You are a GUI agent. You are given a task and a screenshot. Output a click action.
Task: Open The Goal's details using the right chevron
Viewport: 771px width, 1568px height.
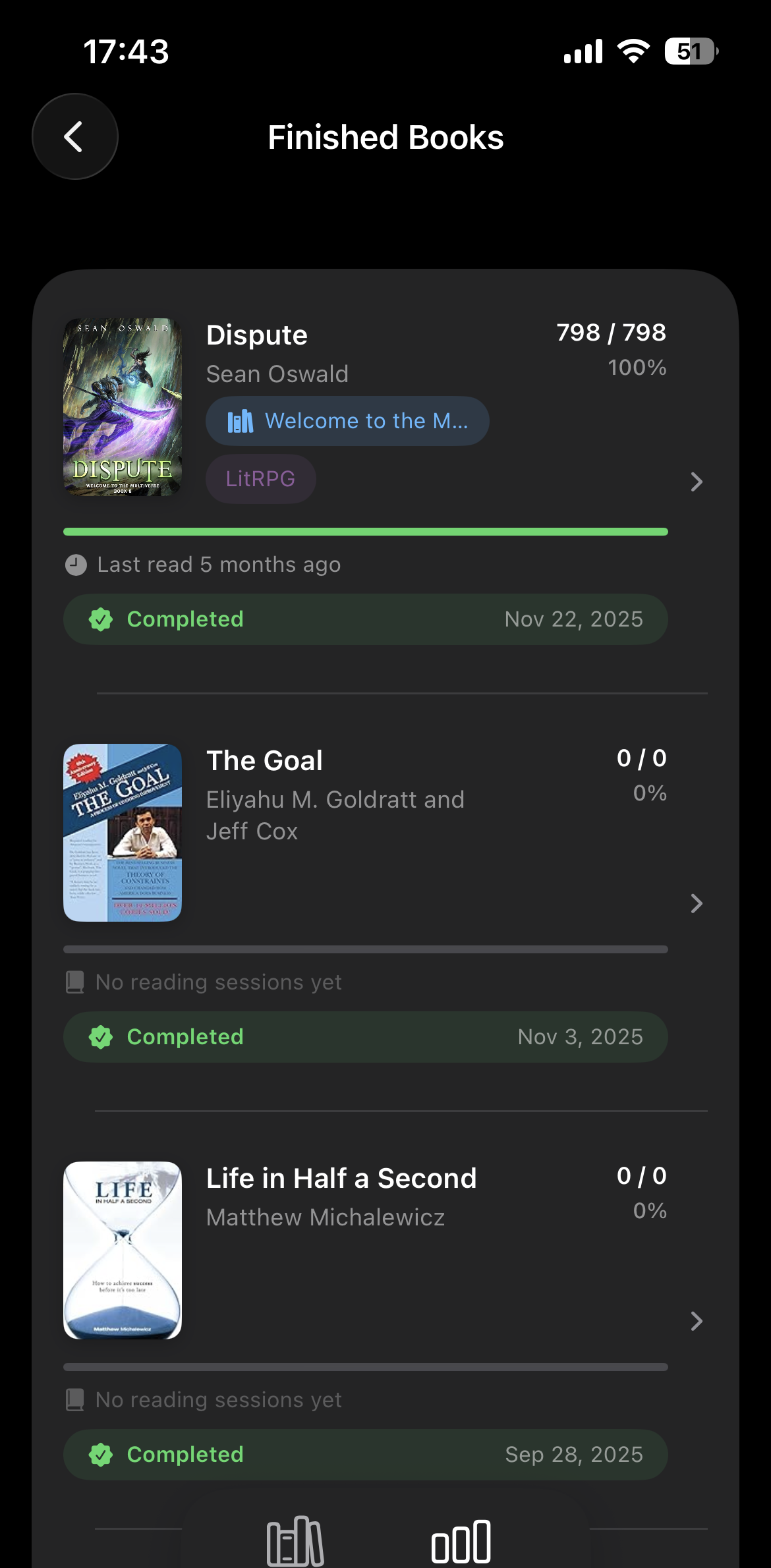697,903
